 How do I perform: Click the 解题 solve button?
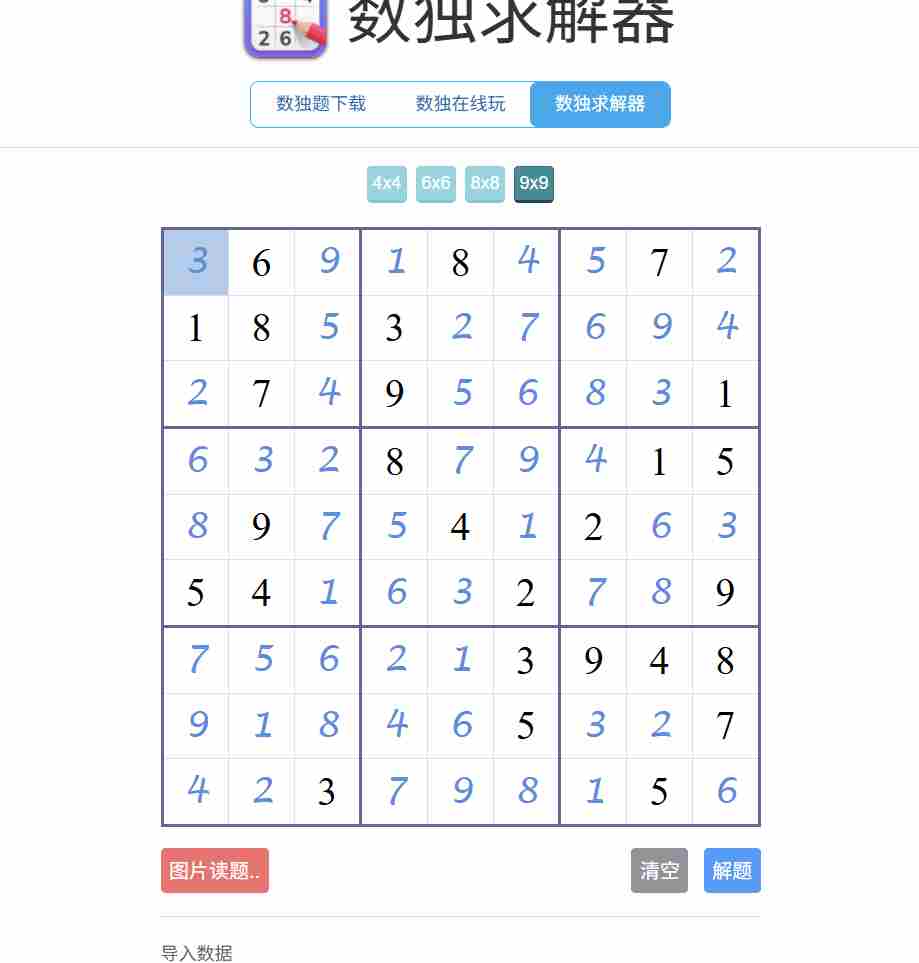(732, 870)
